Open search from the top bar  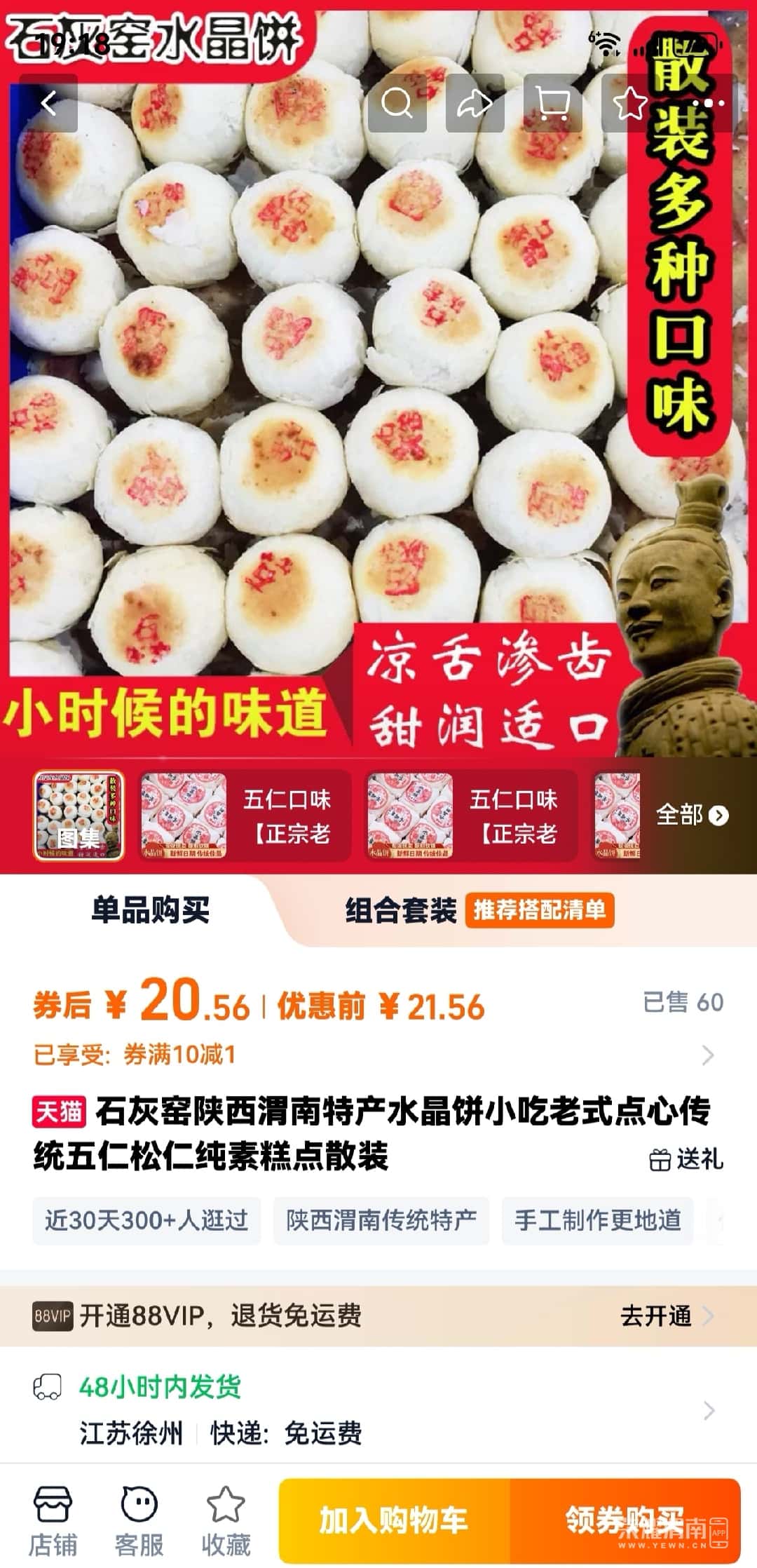click(397, 104)
